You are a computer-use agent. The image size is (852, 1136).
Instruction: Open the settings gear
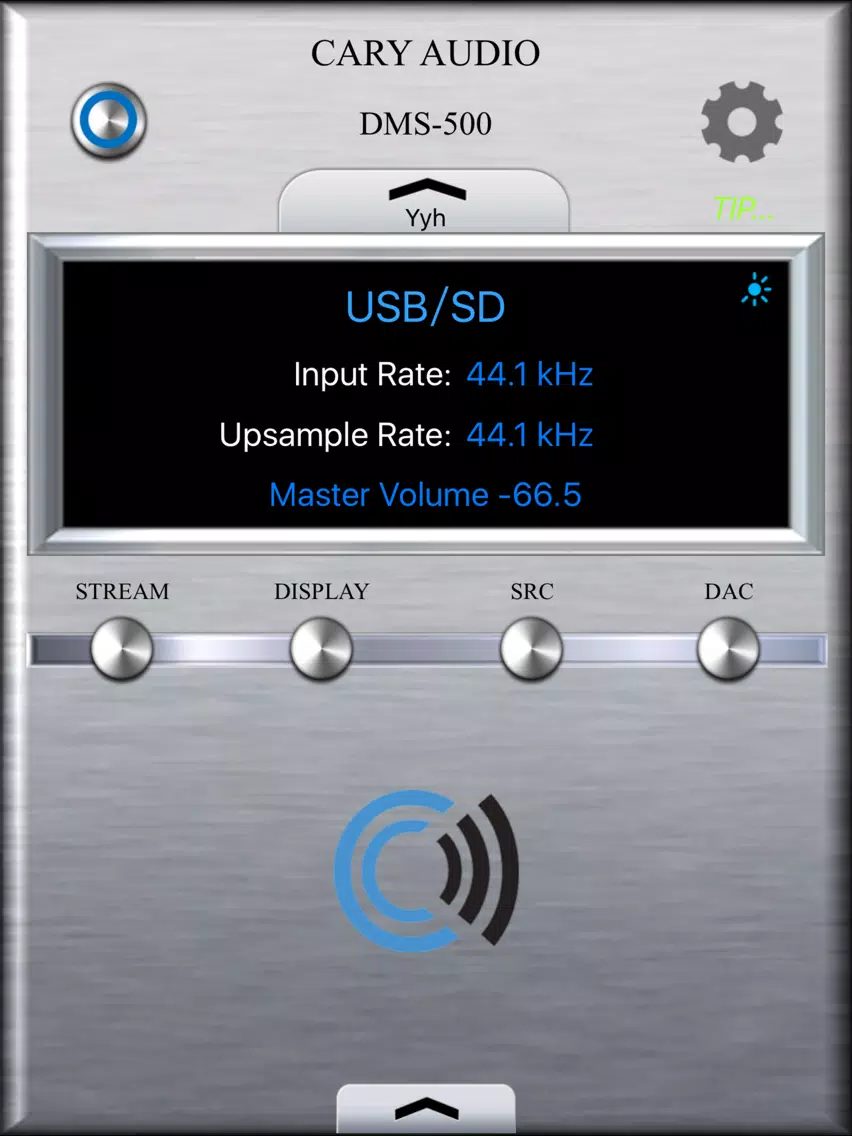pos(741,122)
